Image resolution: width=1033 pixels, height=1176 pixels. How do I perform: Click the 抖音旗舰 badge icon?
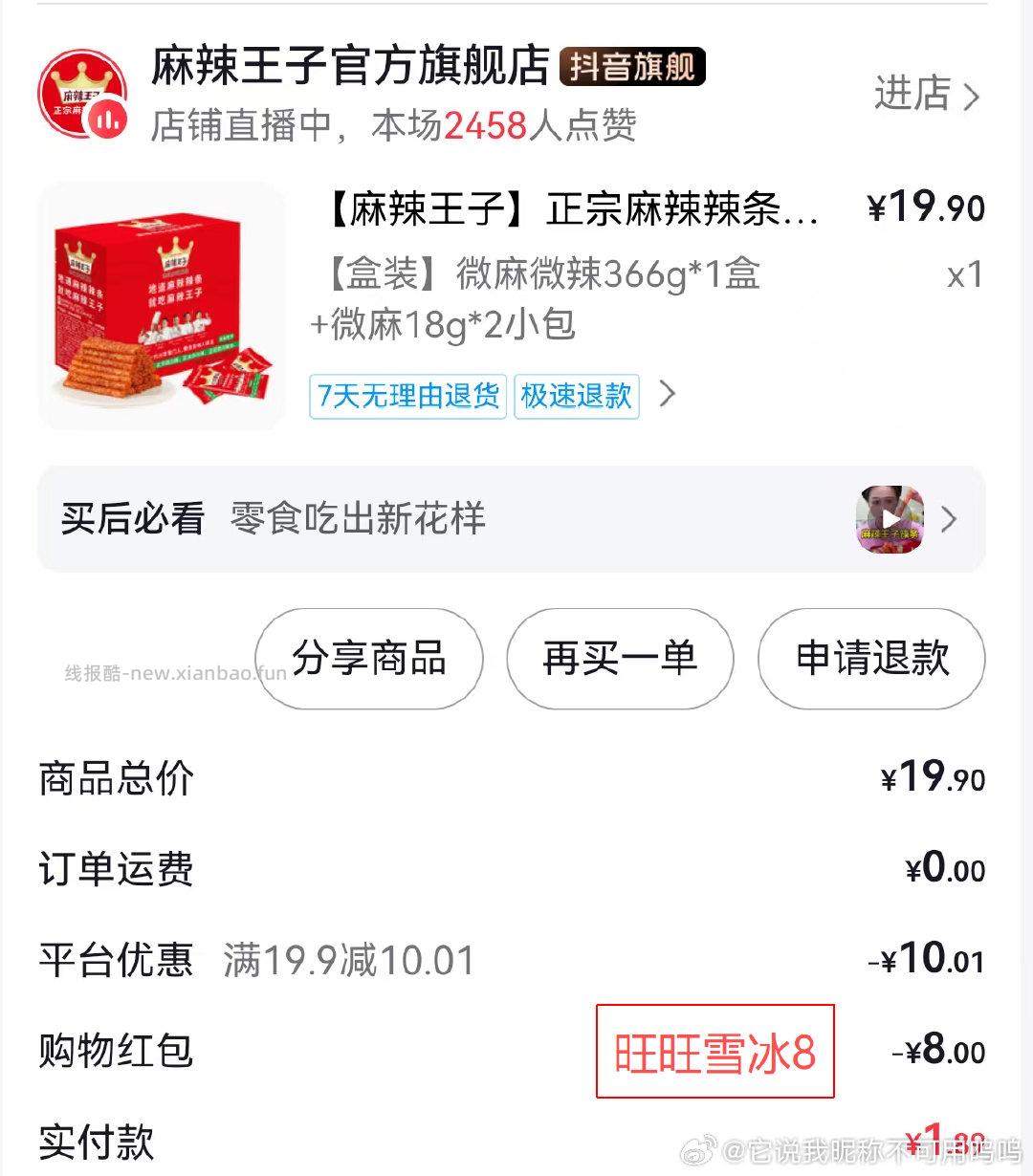630,67
